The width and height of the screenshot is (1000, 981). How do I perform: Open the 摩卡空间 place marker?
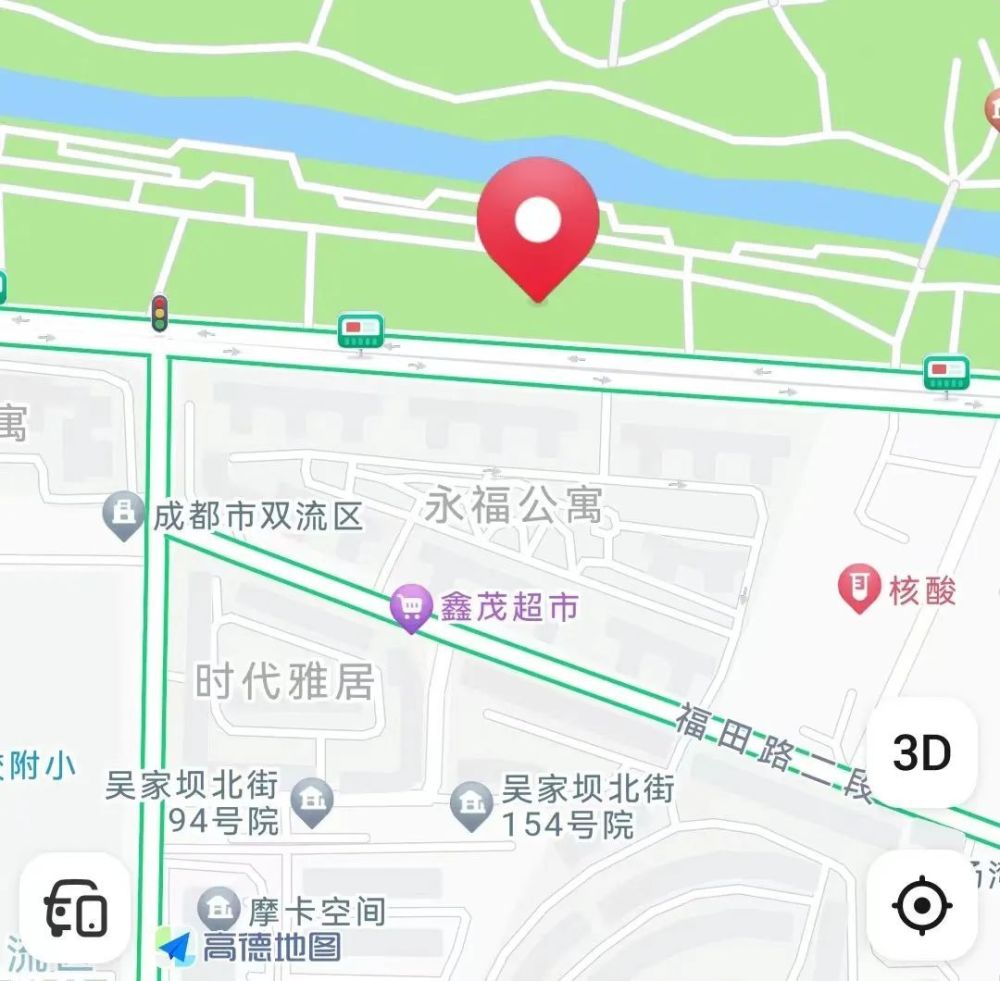[217, 908]
